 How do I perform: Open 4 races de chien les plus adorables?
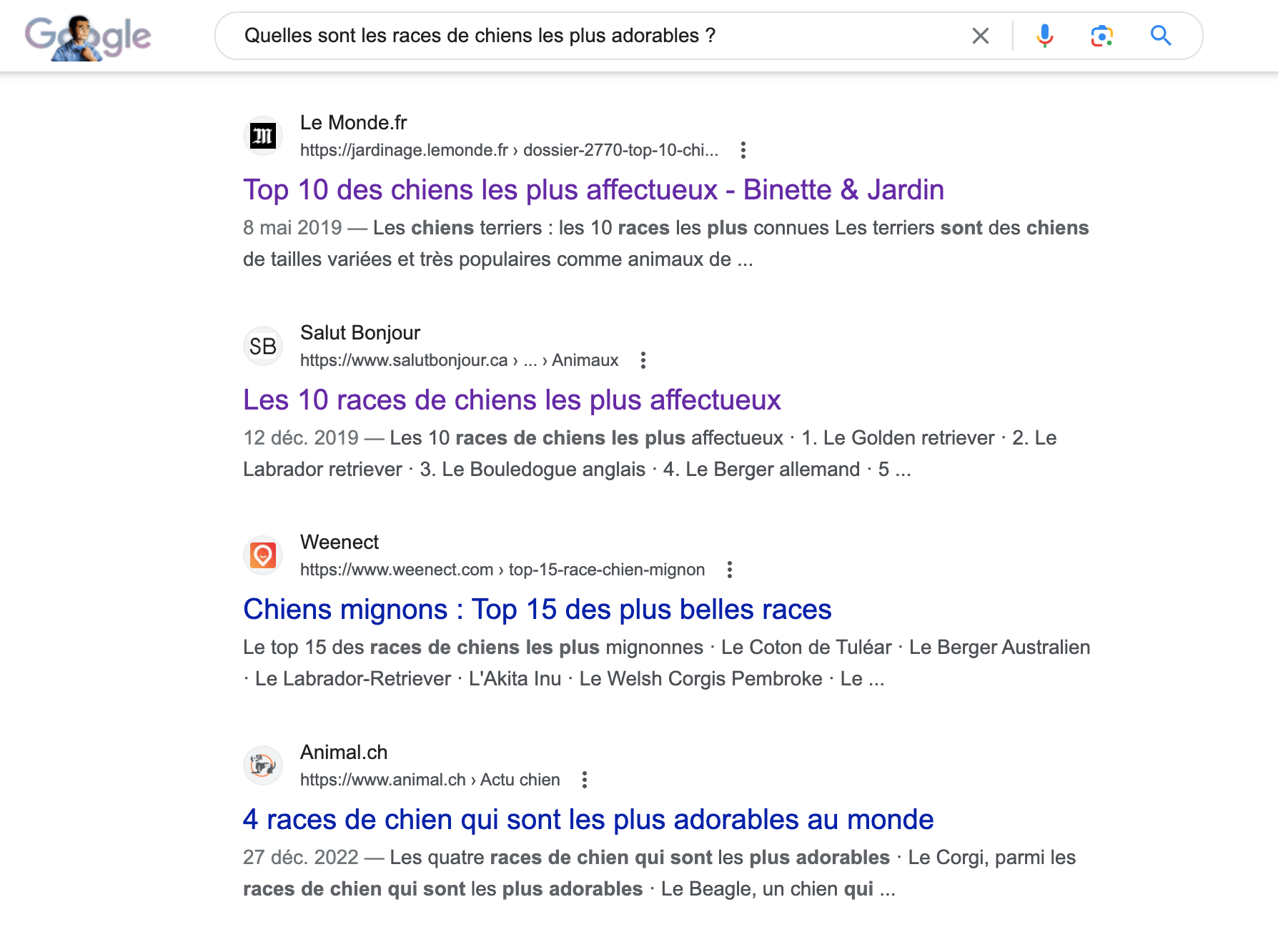pos(588,820)
